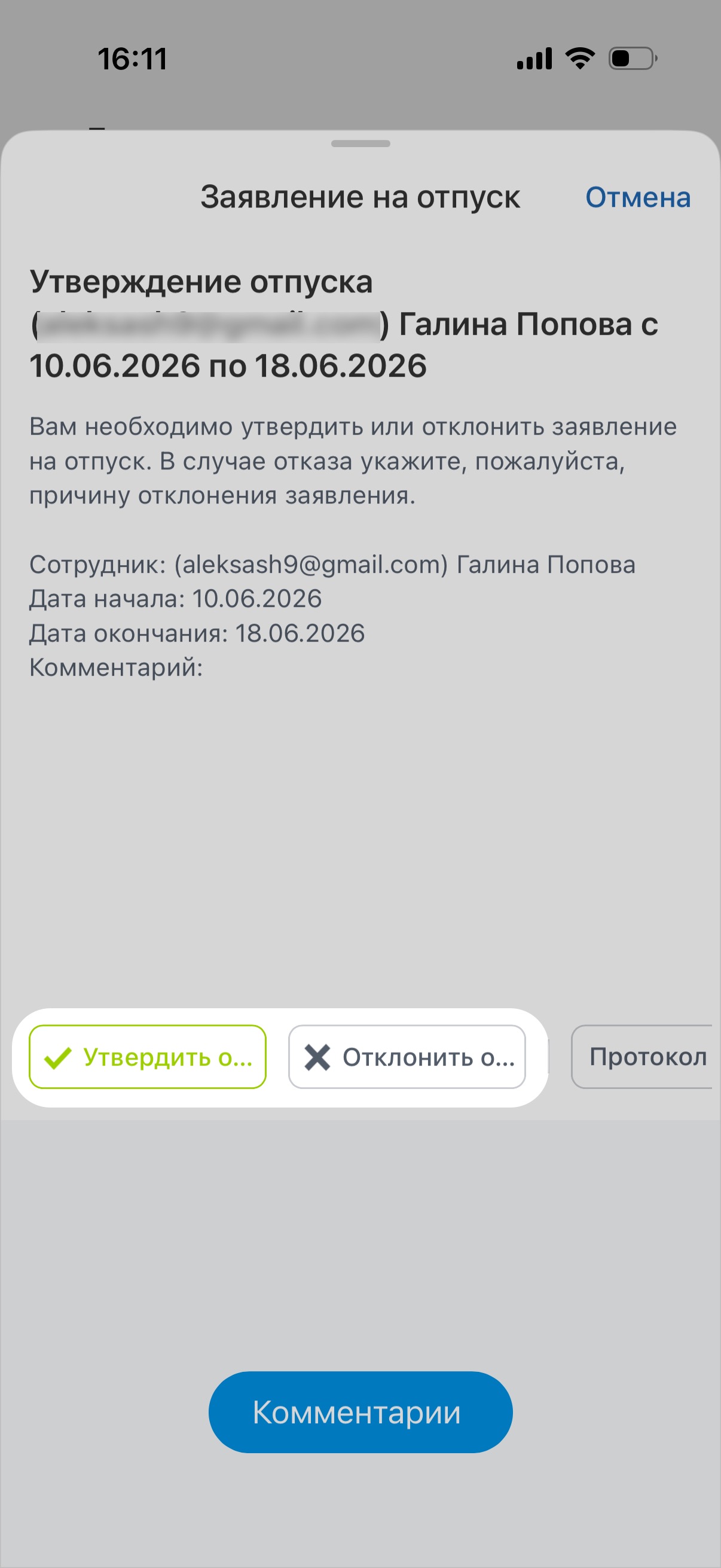The image size is (721, 1568).
Task: Open the Протокол button
Action: (x=645, y=1057)
